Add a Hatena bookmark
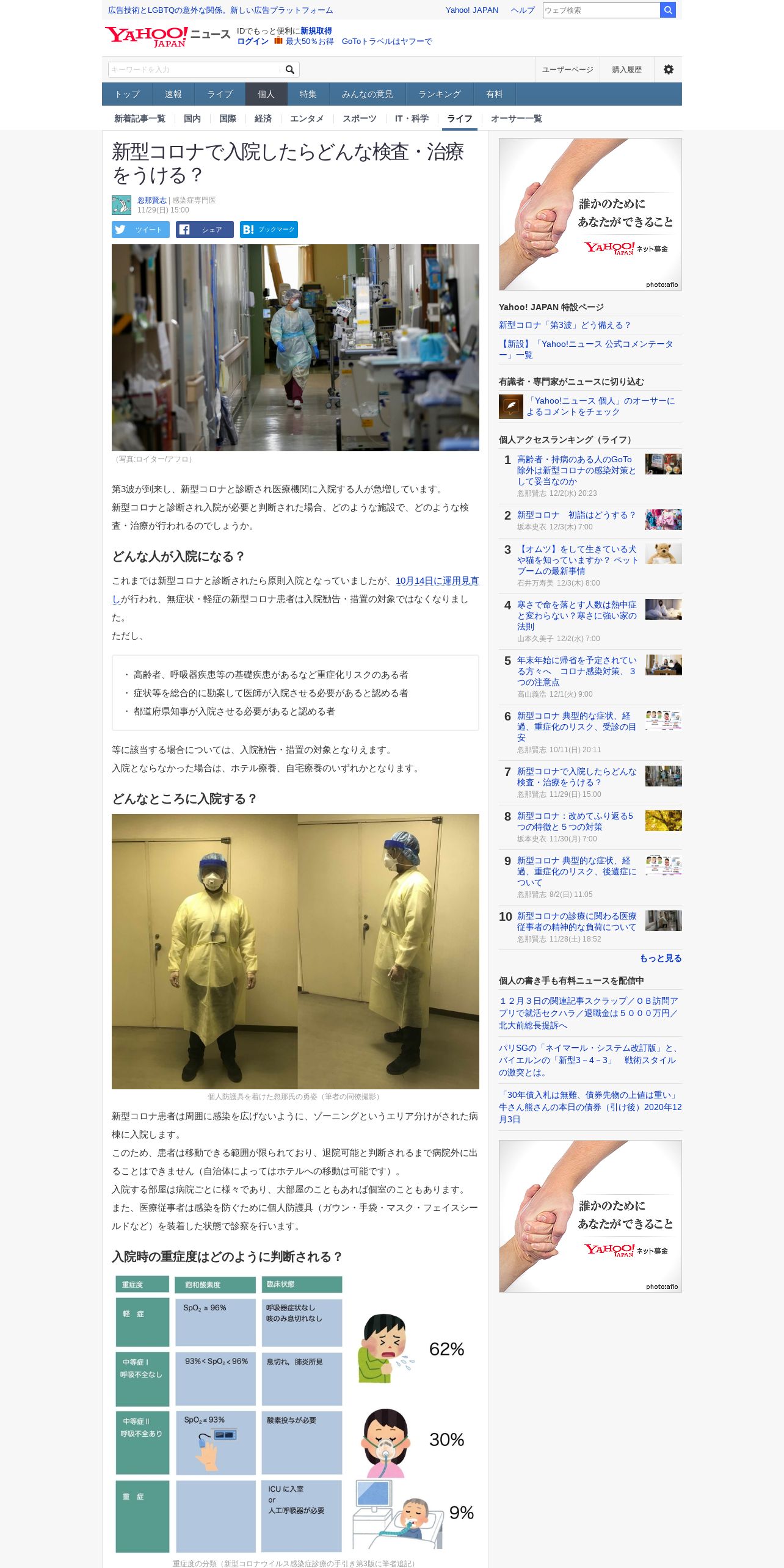The height and width of the screenshot is (1568, 784). [269, 230]
